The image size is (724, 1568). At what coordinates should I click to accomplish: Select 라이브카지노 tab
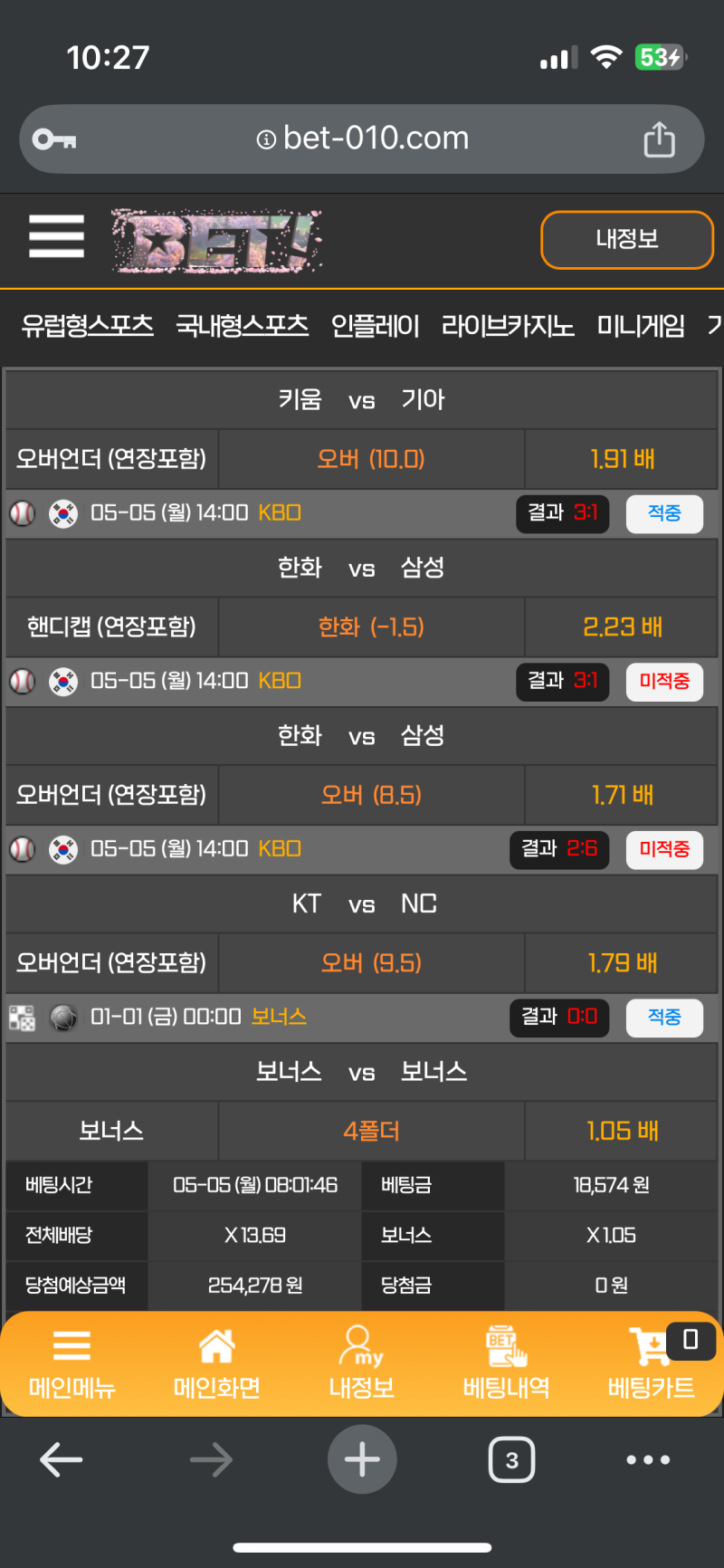point(508,325)
